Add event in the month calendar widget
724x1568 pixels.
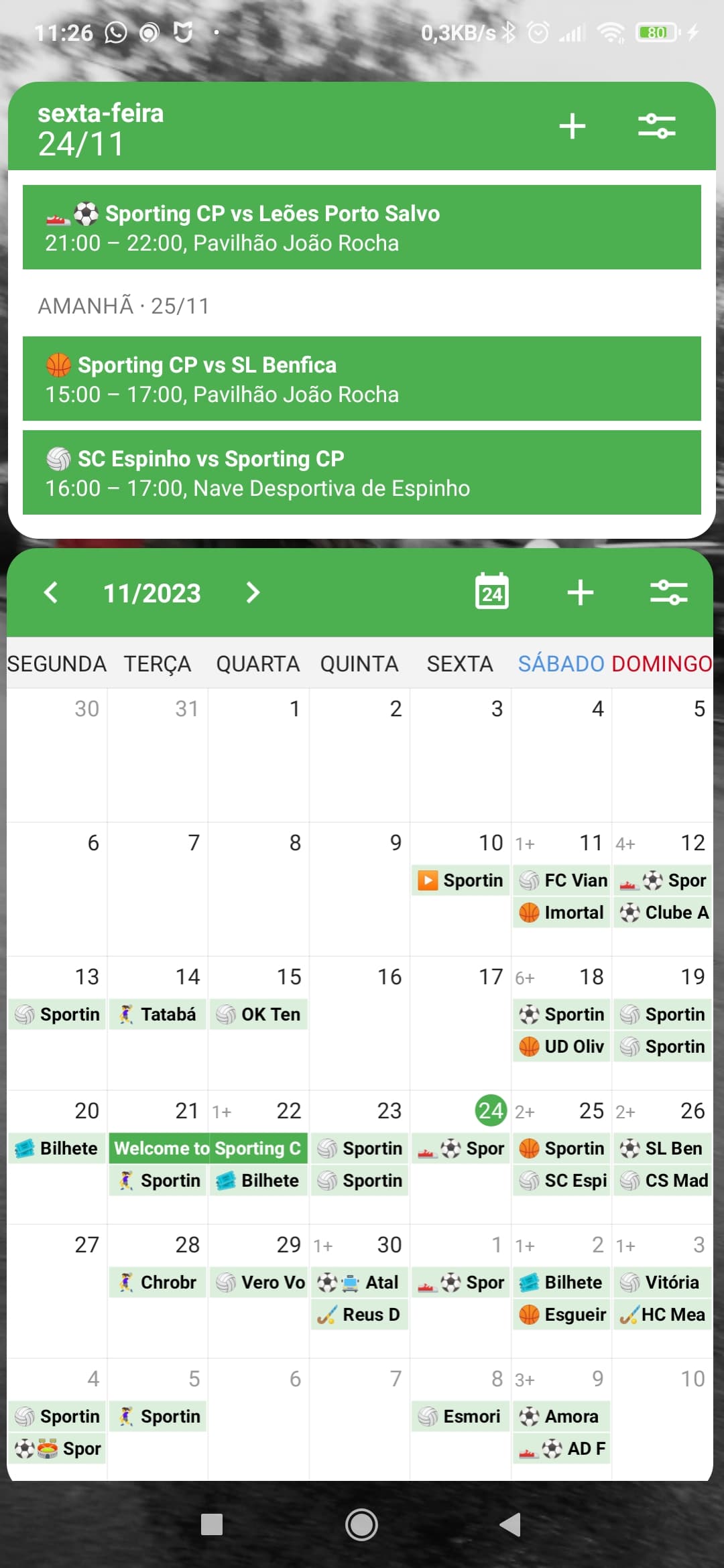580,592
